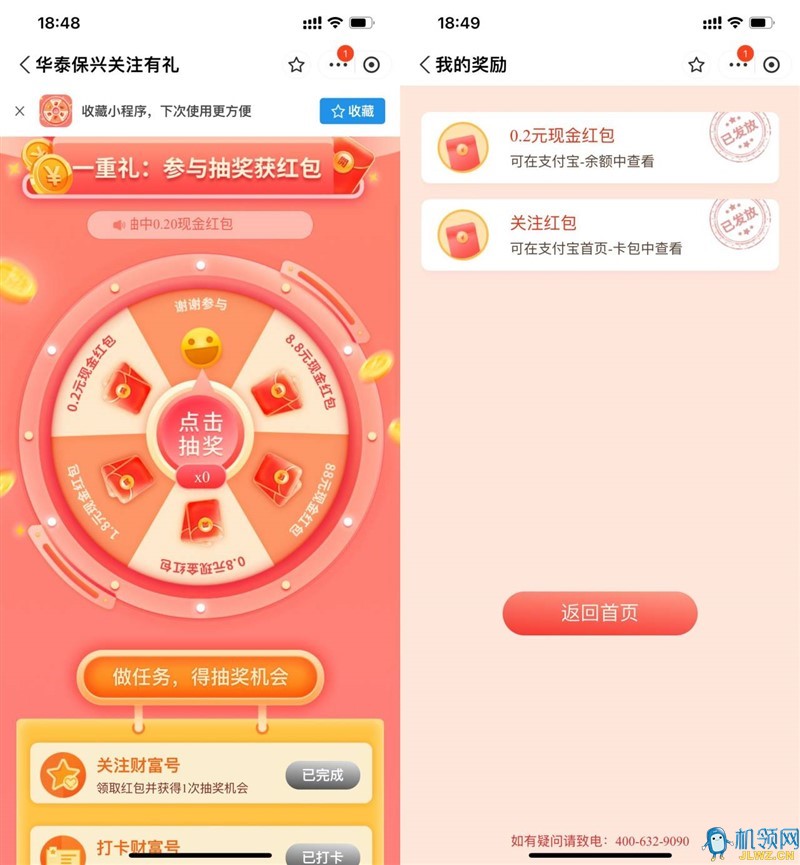Close the mini program from 我的奖励 page

(771, 65)
